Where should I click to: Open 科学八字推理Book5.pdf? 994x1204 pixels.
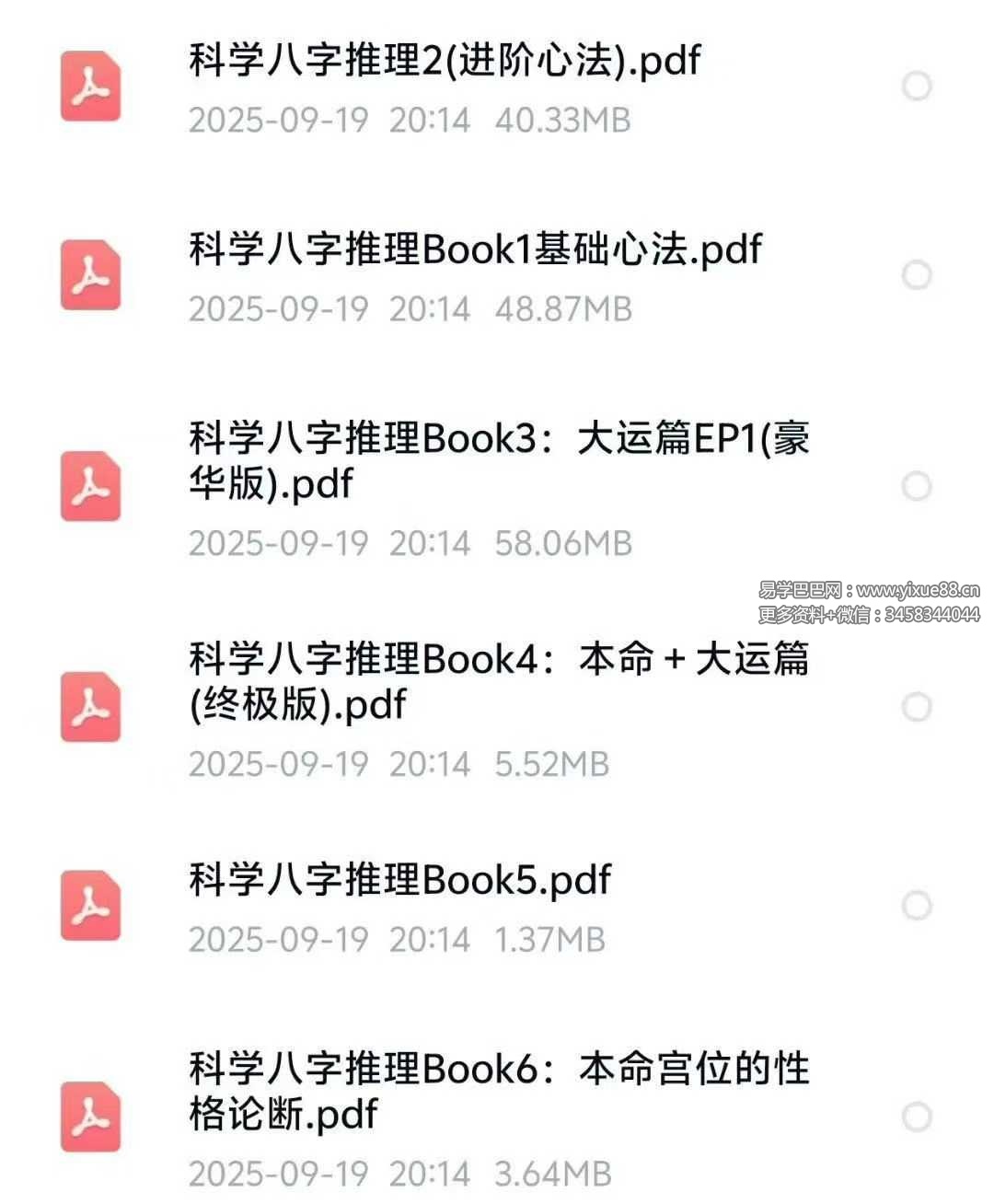(399, 881)
